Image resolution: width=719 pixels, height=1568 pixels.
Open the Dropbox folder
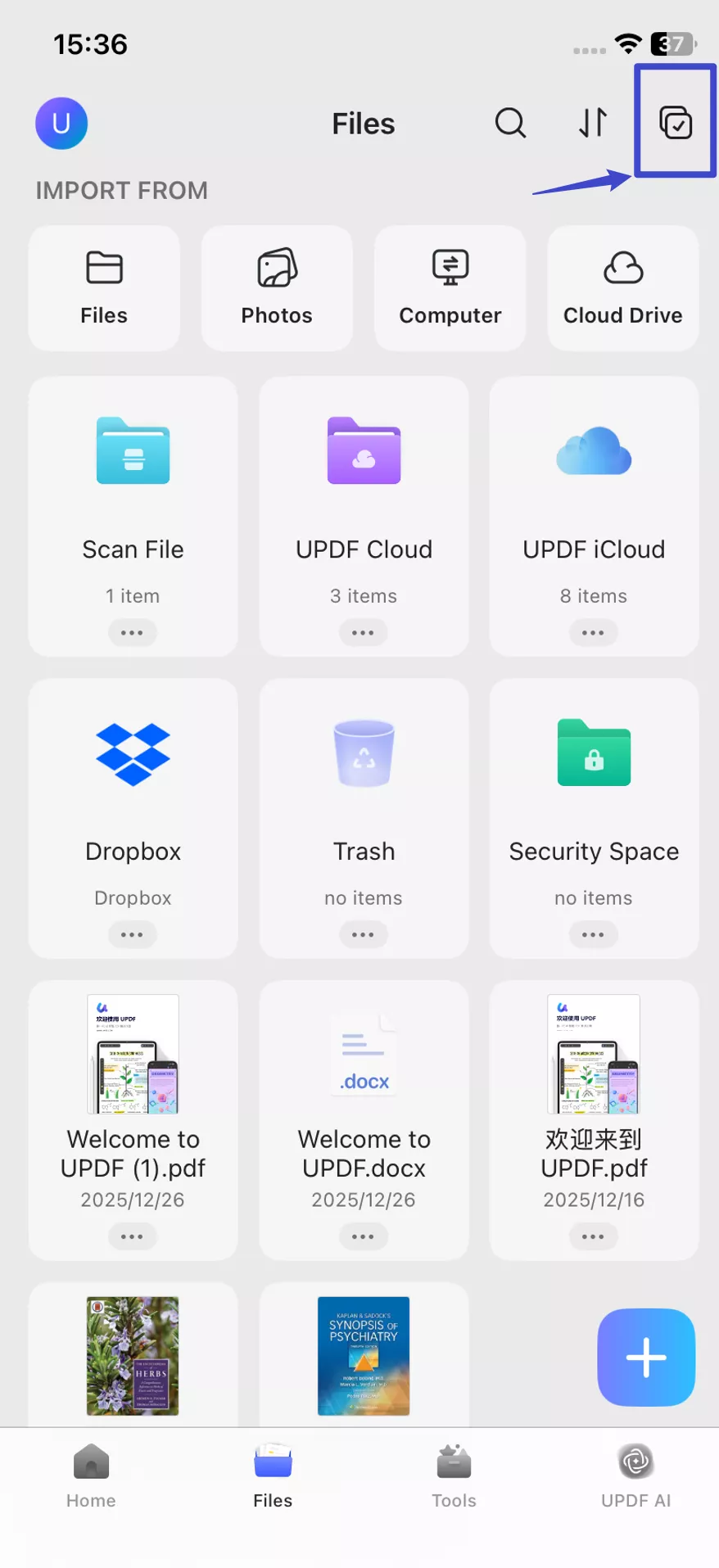point(133,794)
